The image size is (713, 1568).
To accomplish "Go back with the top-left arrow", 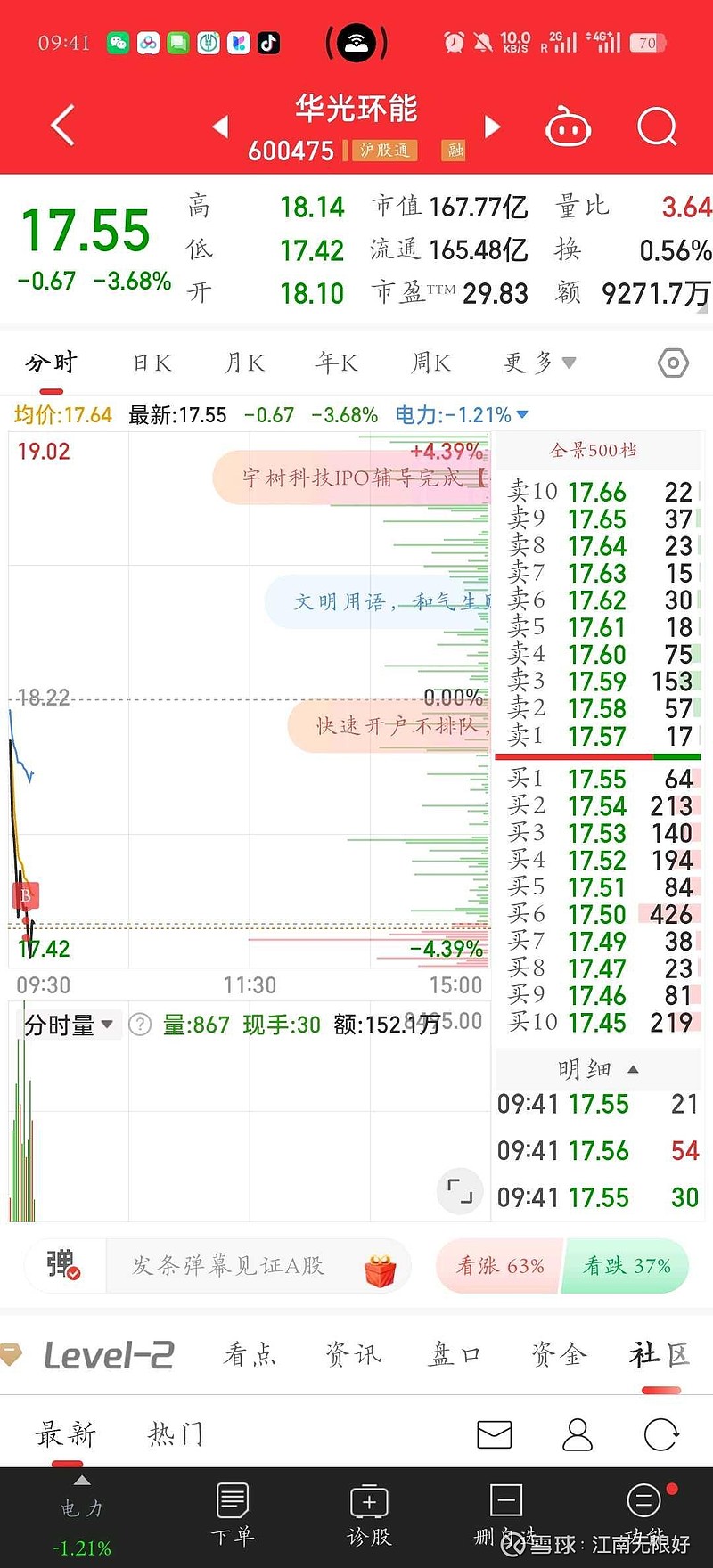I will pyautogui.click(x=62, y=125).
